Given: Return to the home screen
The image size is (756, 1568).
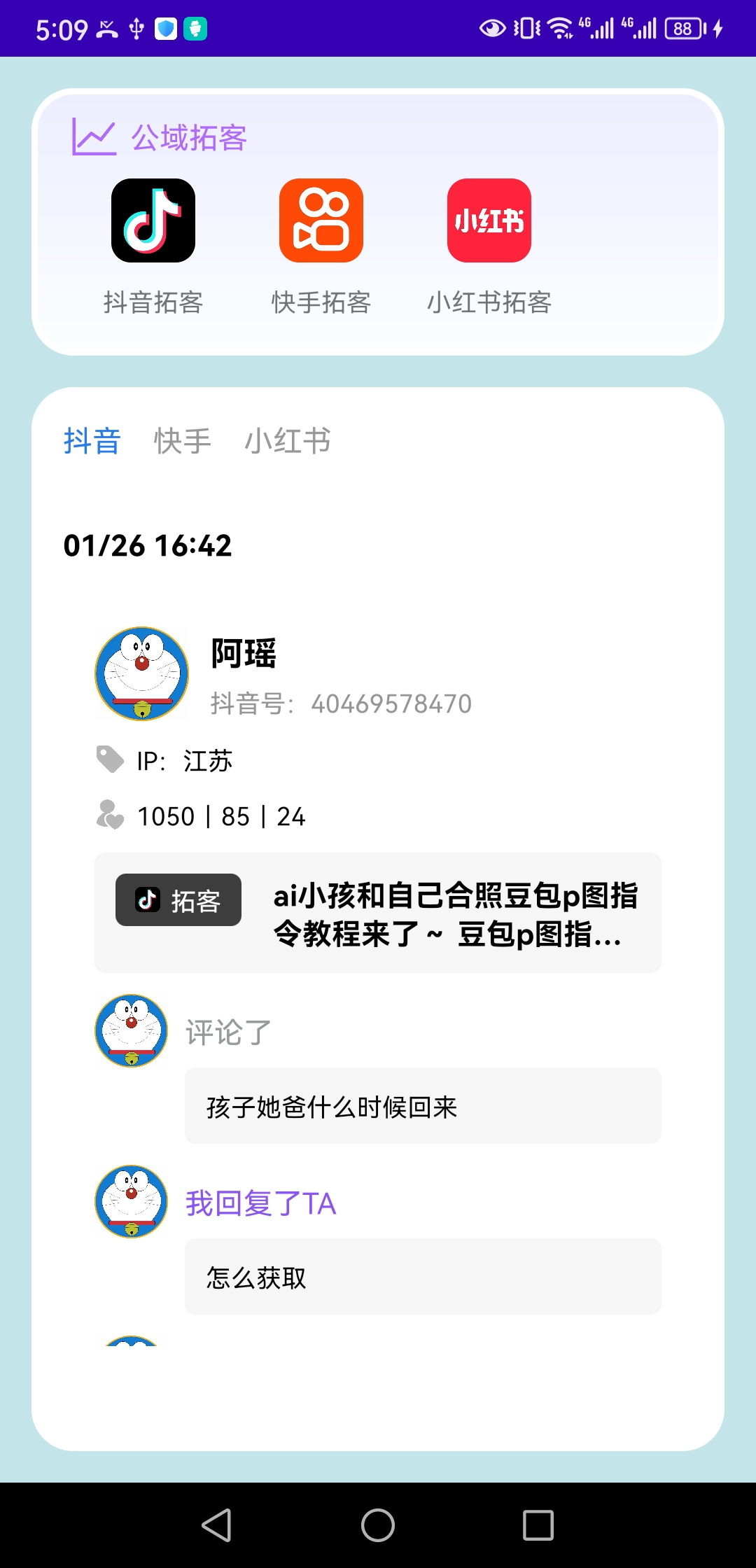Looking at the screenshot, I should [x=378, y=1525].
